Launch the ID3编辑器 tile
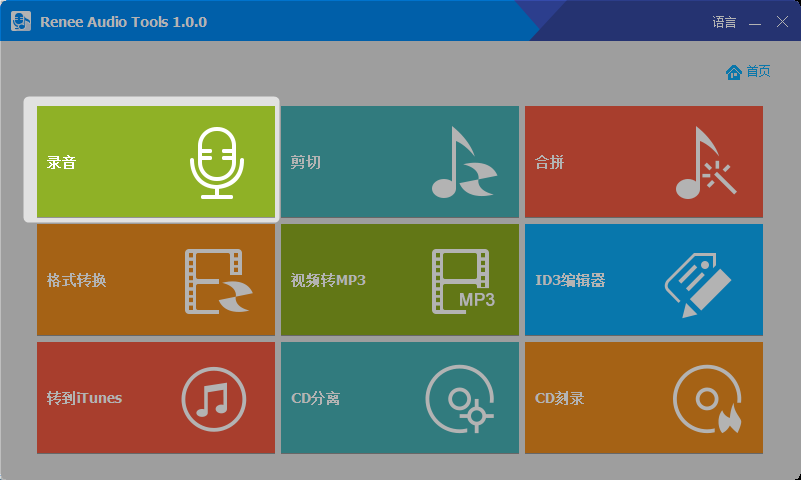Screen dimensions: 801x480 coord(643,280)
